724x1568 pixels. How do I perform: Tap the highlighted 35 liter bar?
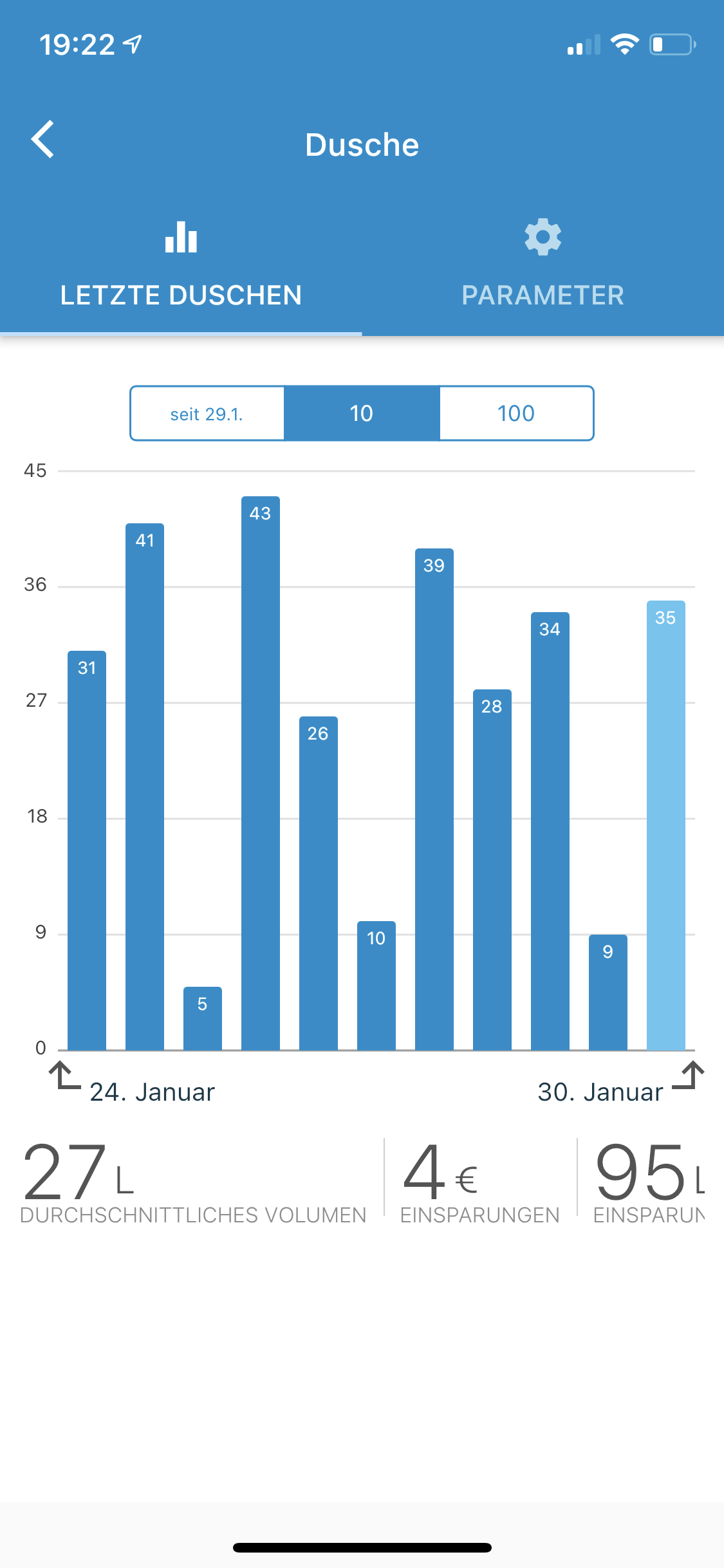click(x=665, y=824)
